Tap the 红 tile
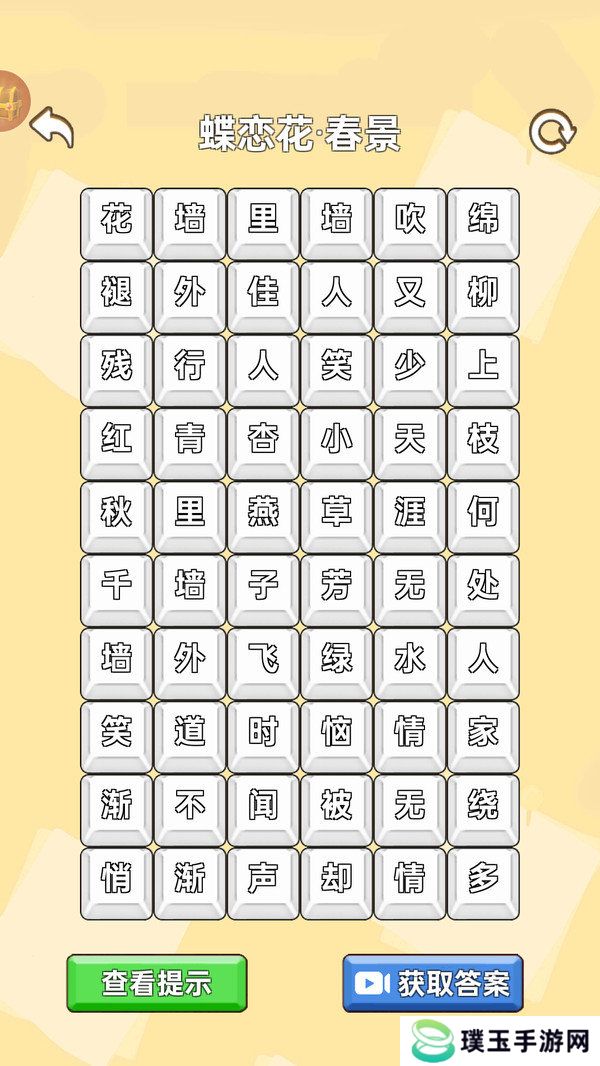Viewport: 600px width, 1066px height. tap(117, 444)
